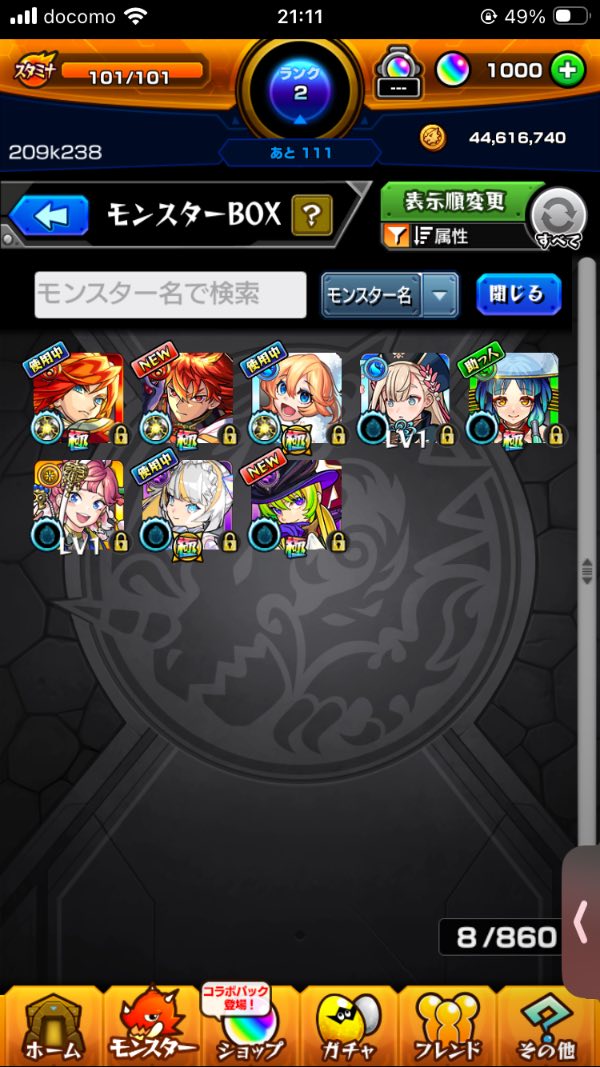The height and width of the screenshot is (1067, 600).
Task: Tap the 閉じる button
Action: [518, 294]
